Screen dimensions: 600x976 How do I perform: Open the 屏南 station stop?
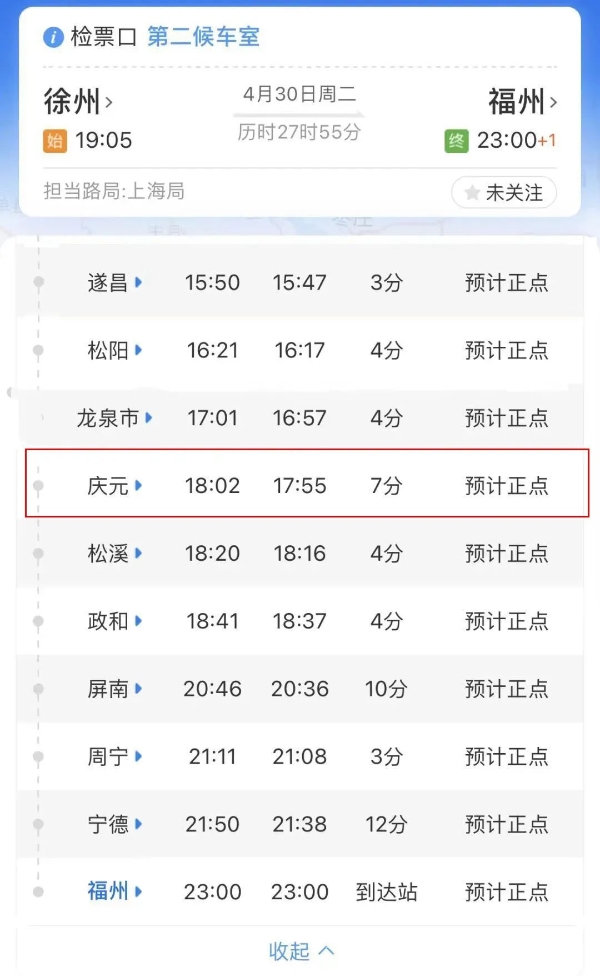click(114, 689)
